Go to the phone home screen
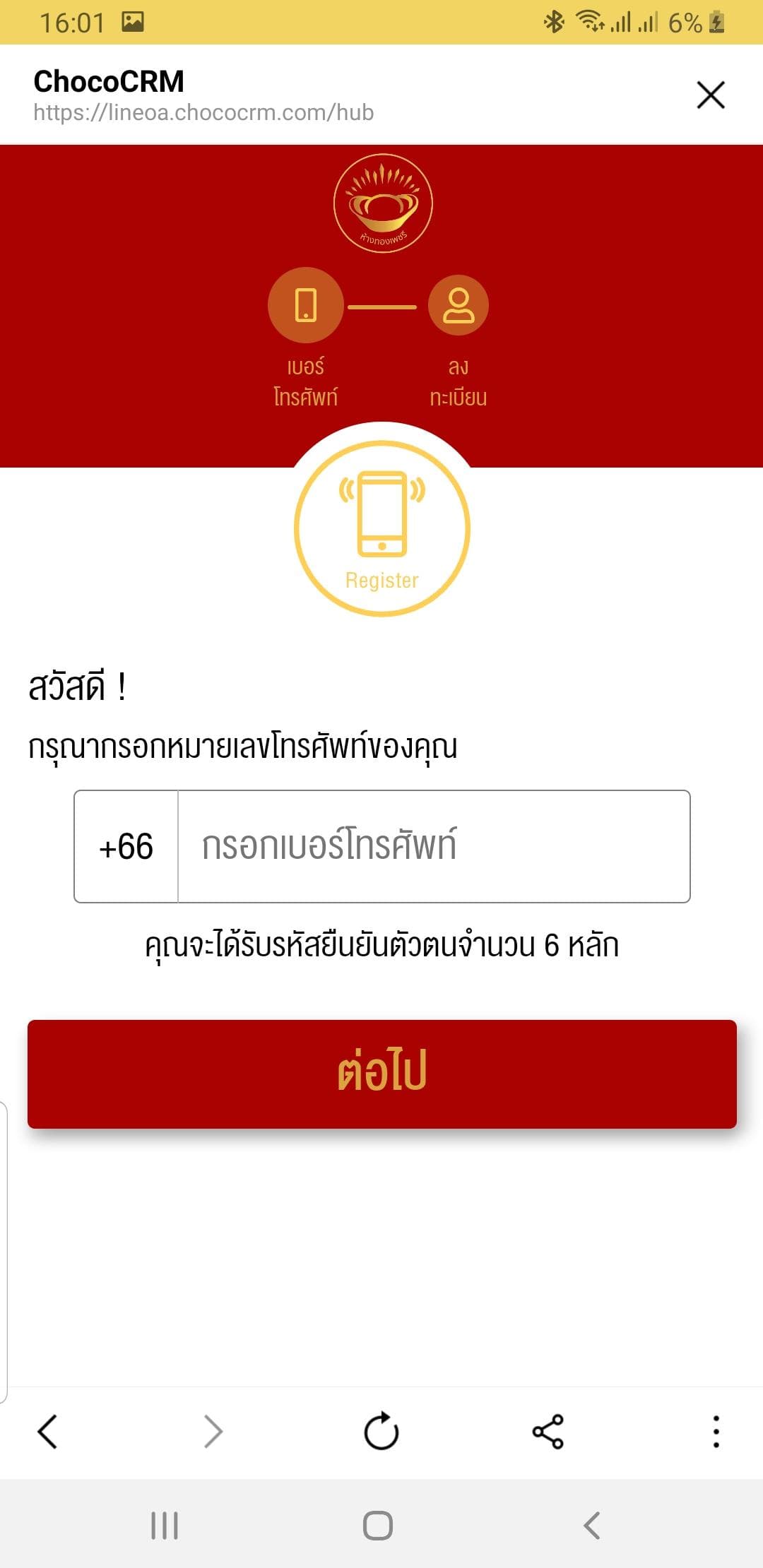763x1568 pixels. (x=378, y=1526)
